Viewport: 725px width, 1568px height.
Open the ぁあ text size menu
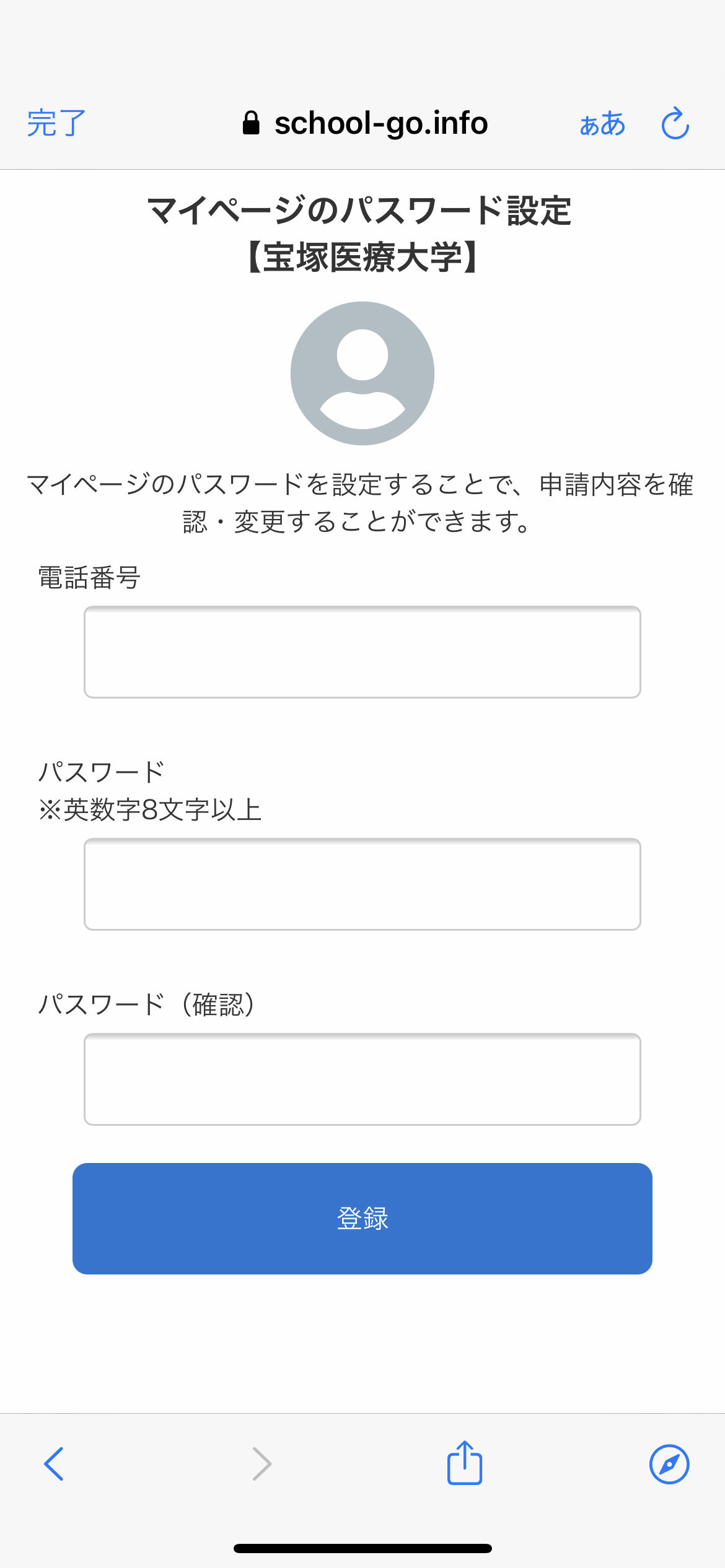(602, 124)
